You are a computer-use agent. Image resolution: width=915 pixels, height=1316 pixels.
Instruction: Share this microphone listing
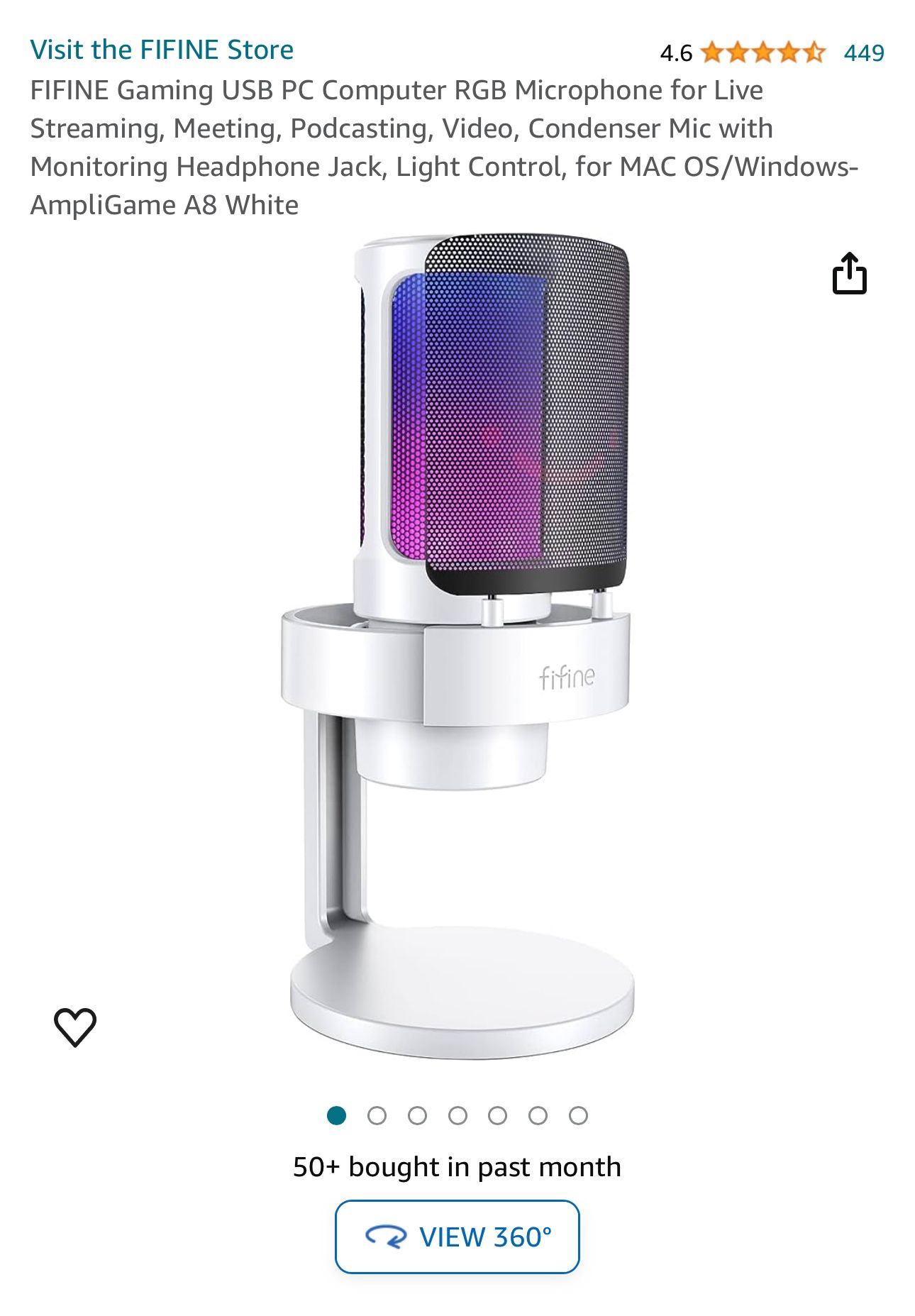click(x=849, y=274)
